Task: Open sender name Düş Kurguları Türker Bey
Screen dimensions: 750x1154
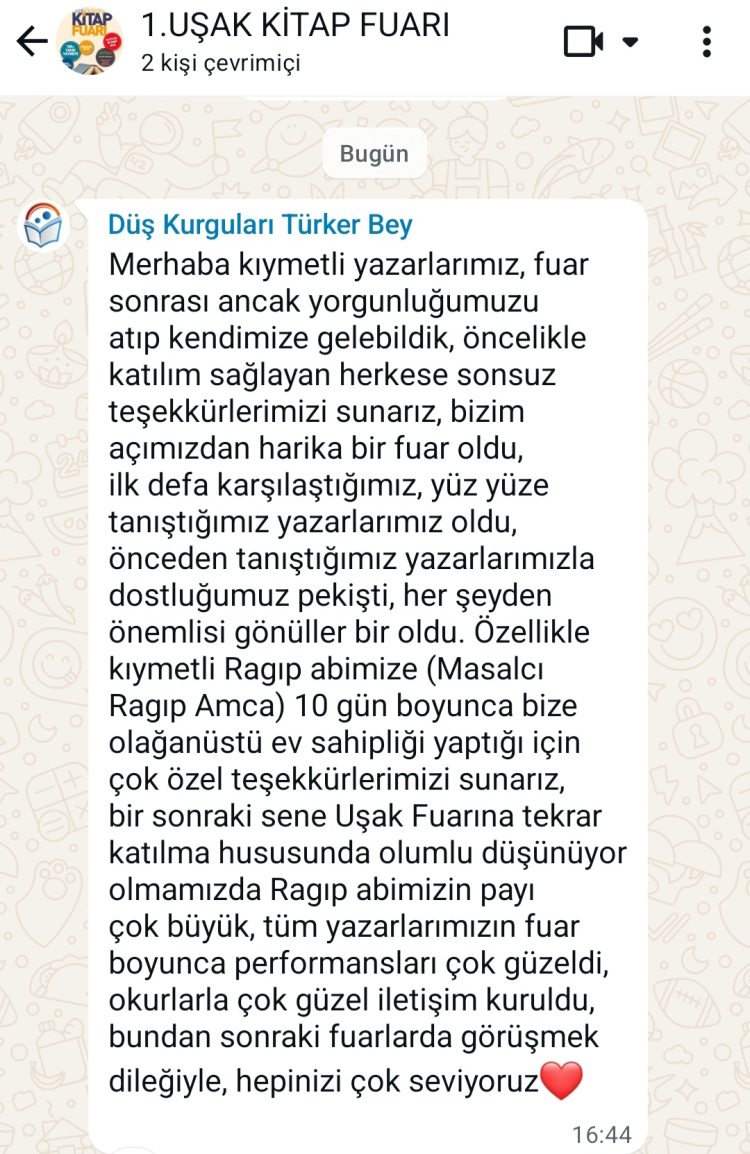Action: 260,225
